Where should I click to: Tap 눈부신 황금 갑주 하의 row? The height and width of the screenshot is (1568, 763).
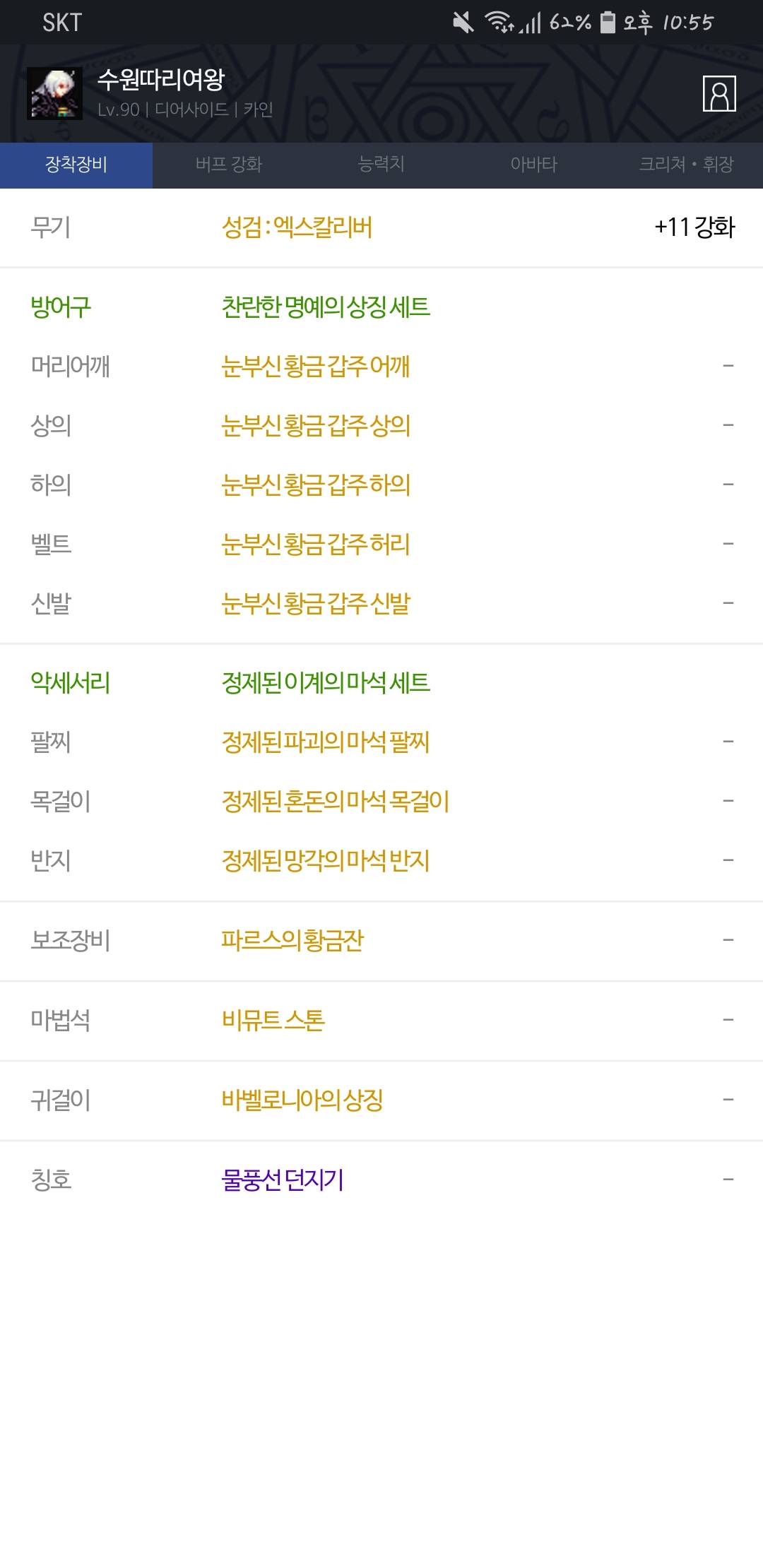click(381, 485)
